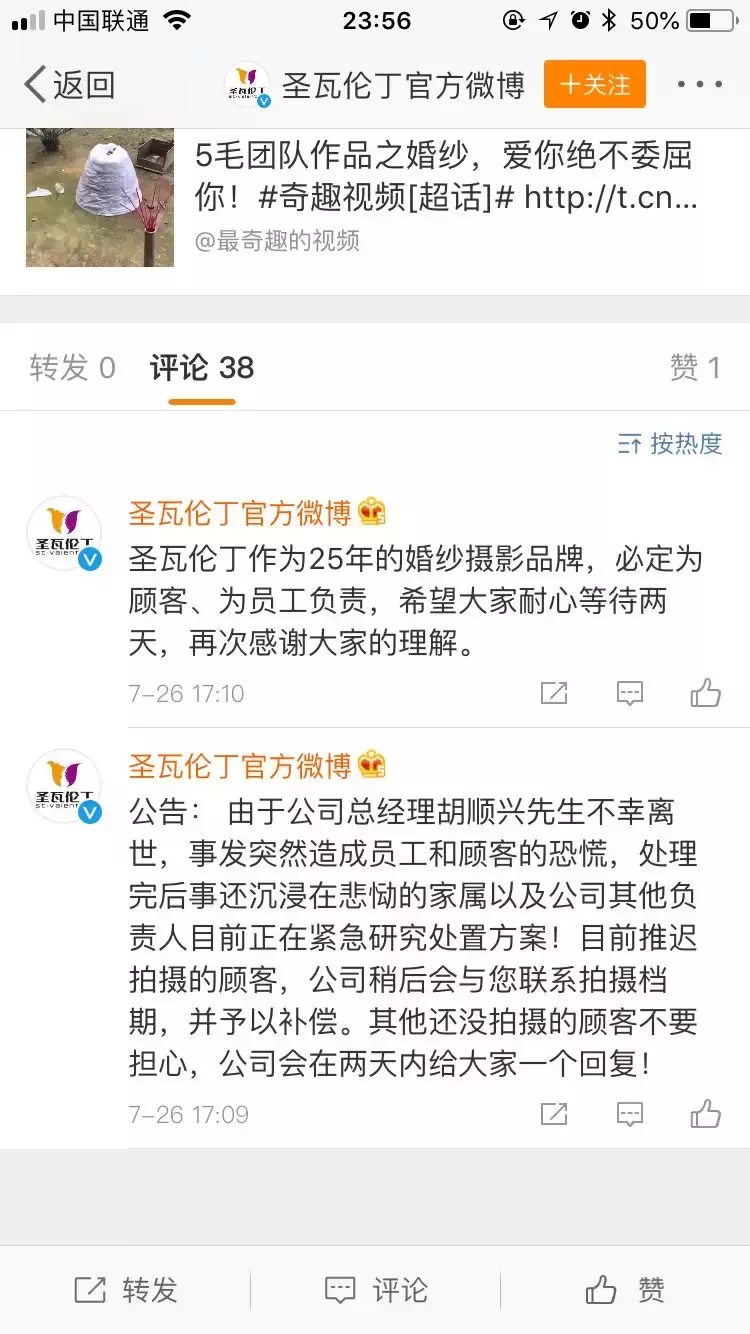Reply to the 7-26 17:09 公告 comment
This screenshot has width=750, height=1334.
tap(630, 1114)
